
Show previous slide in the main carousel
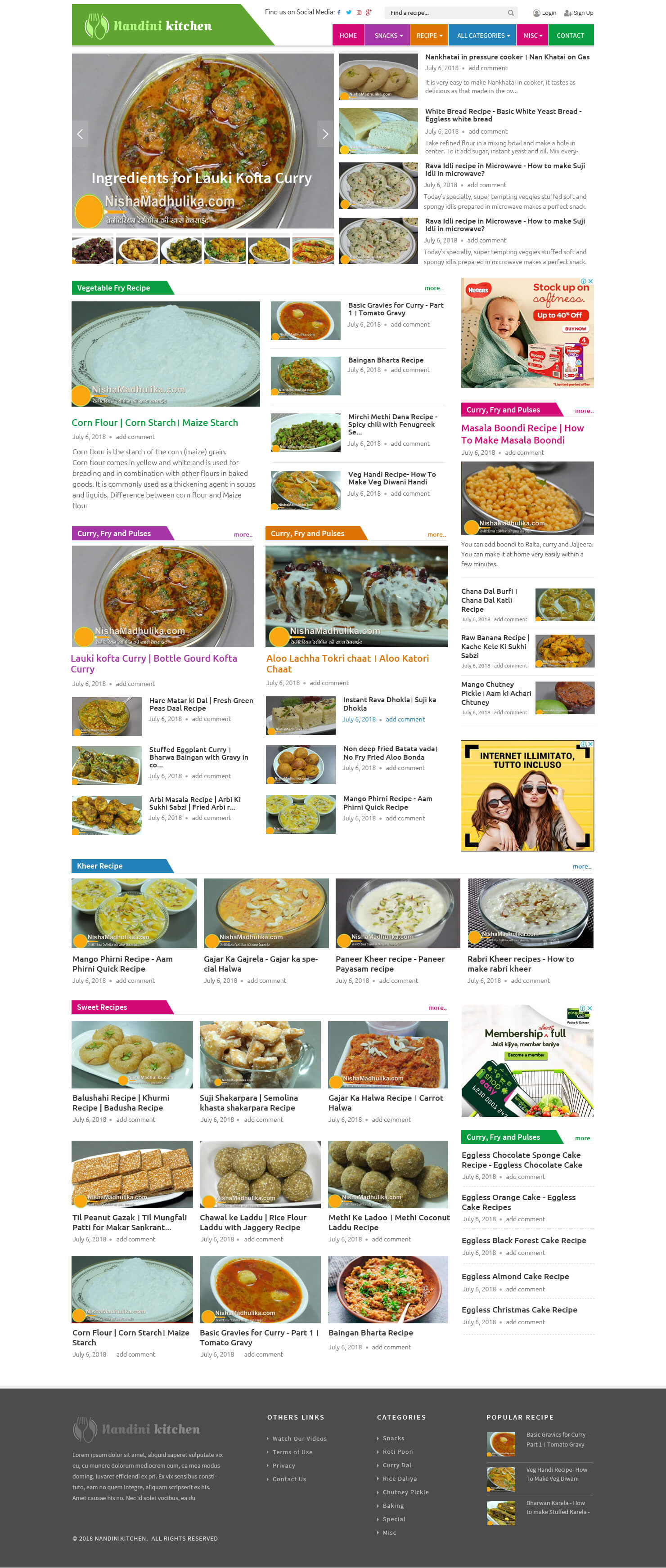(80, 134)
